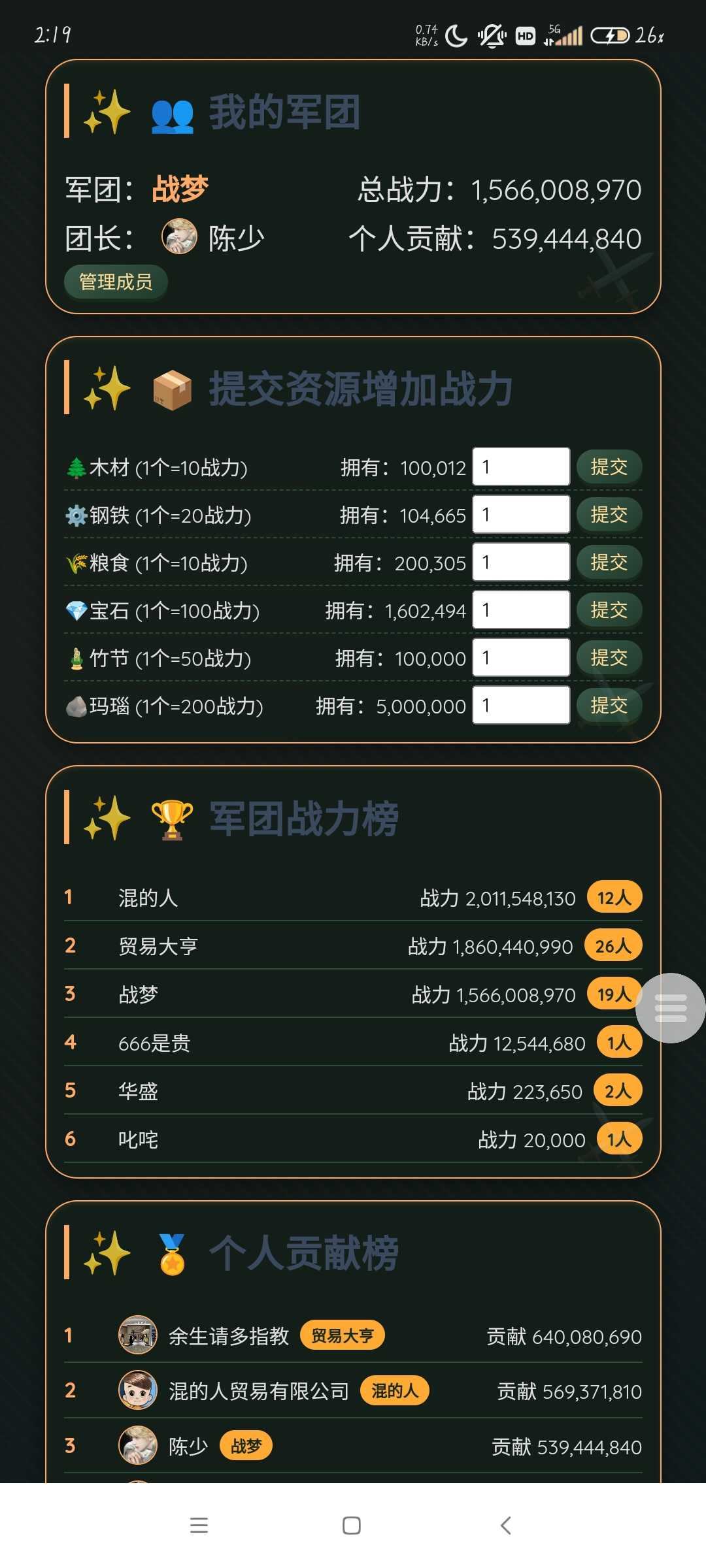
Task: Submit 竹节 with its 提交 button
Action: tap(609, 658)
